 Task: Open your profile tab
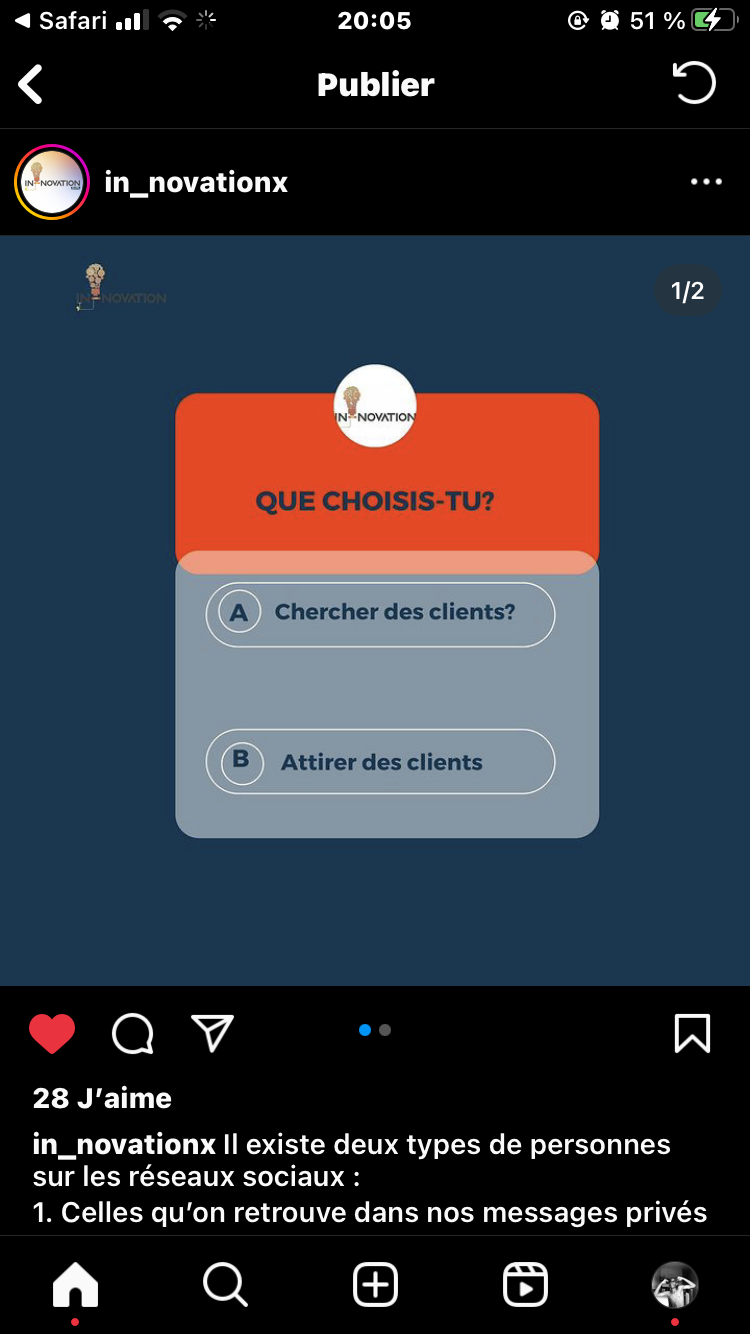click(675, 1284)
